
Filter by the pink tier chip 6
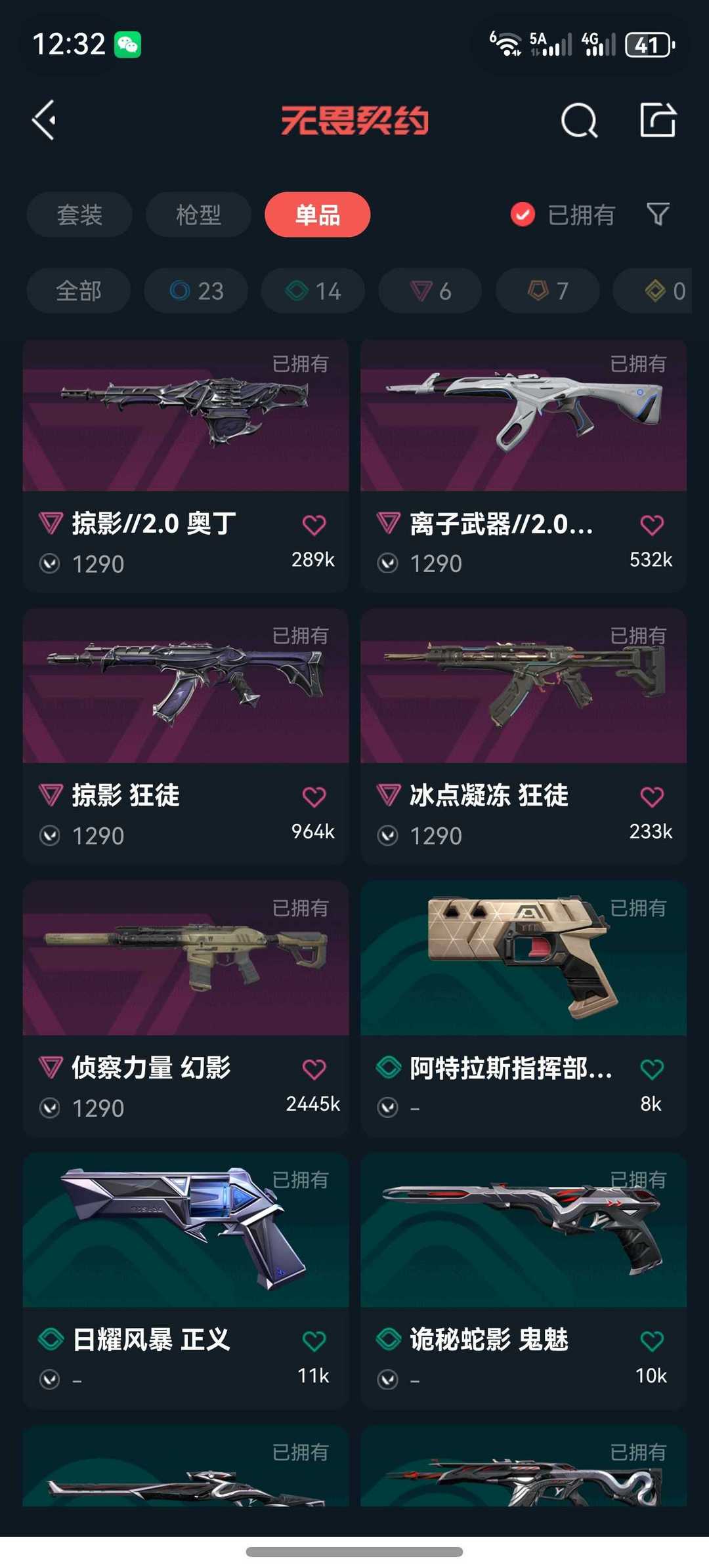[430, 291]
